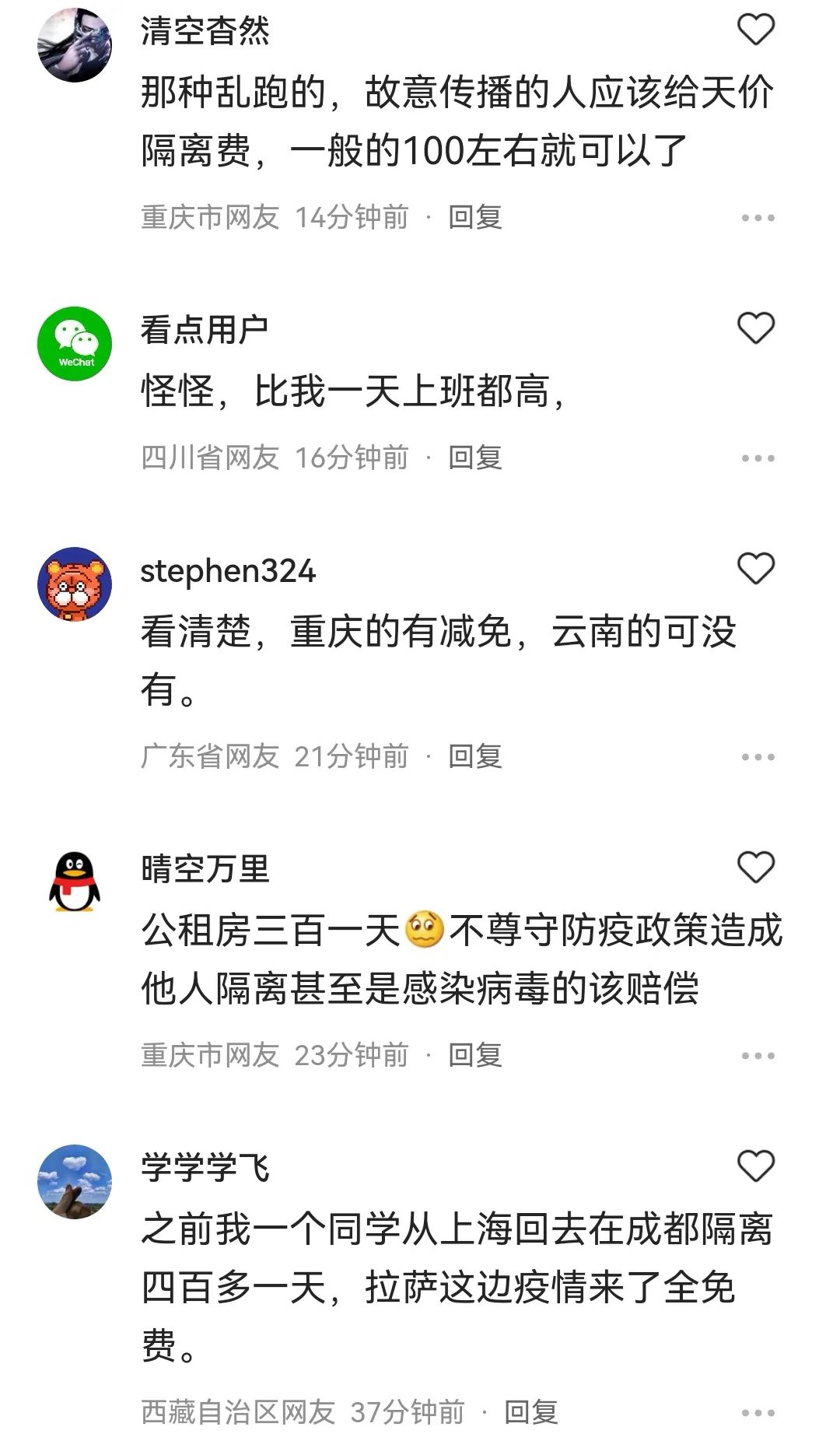The height and width of the screenshot is (1455, 840).
Task: View 晴空万里's penguin avatar profile
Action: pos(75,883)
